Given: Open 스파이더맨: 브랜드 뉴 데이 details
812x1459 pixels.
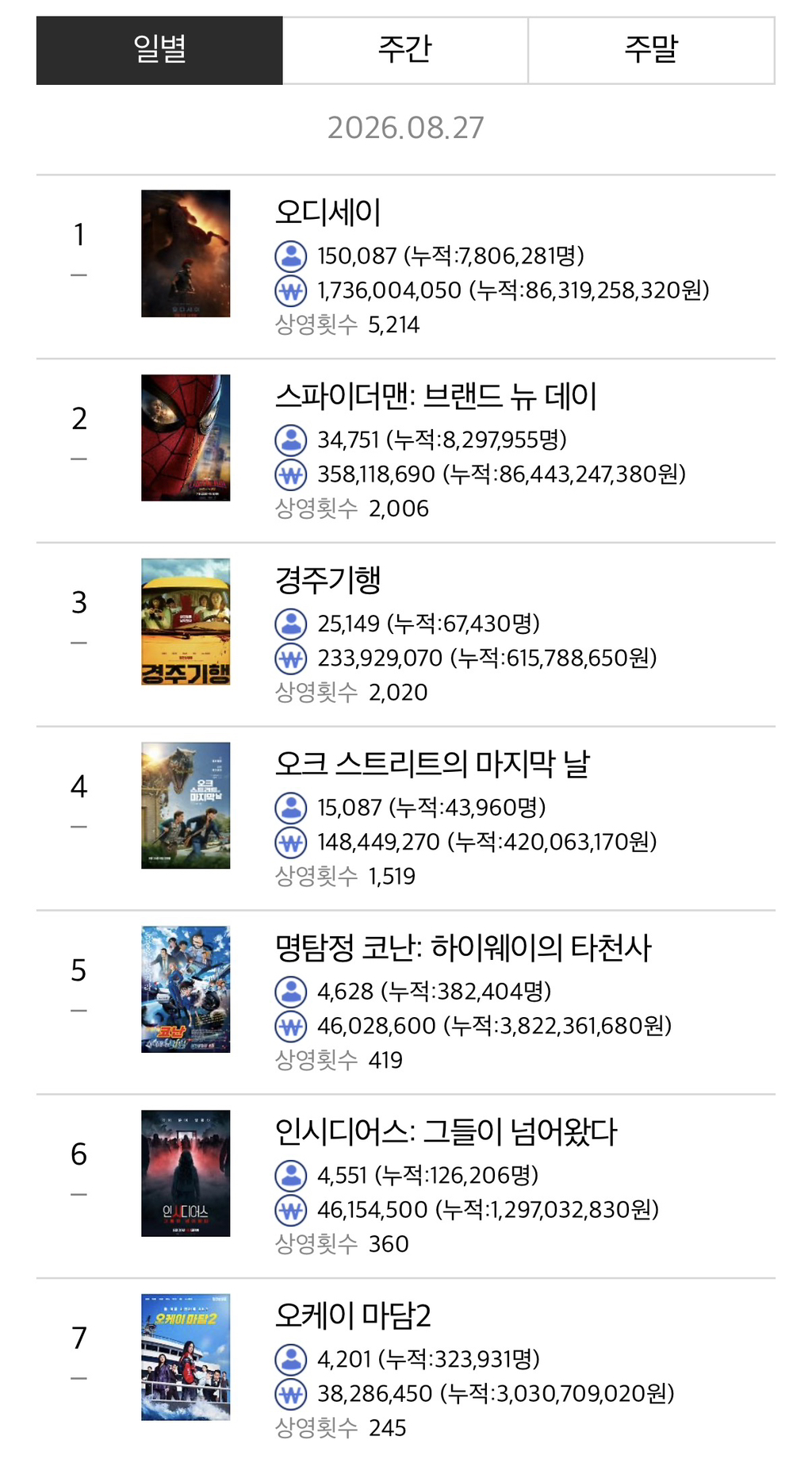Looking at the screenshot, I should (x=436, y=396).
